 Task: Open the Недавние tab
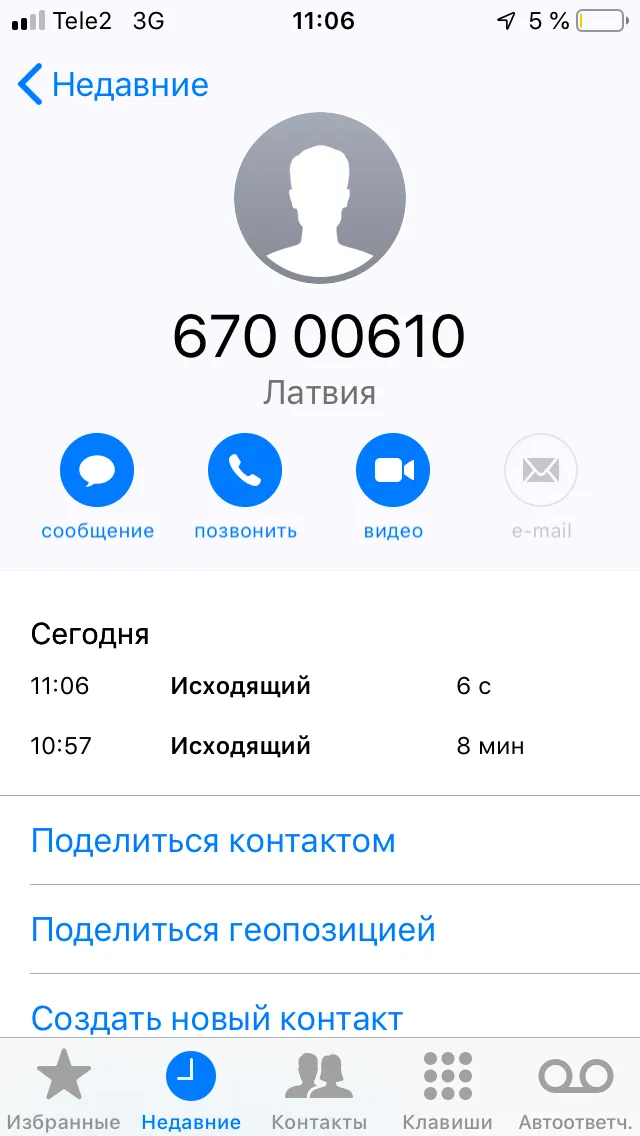[x=191, y=1089]
